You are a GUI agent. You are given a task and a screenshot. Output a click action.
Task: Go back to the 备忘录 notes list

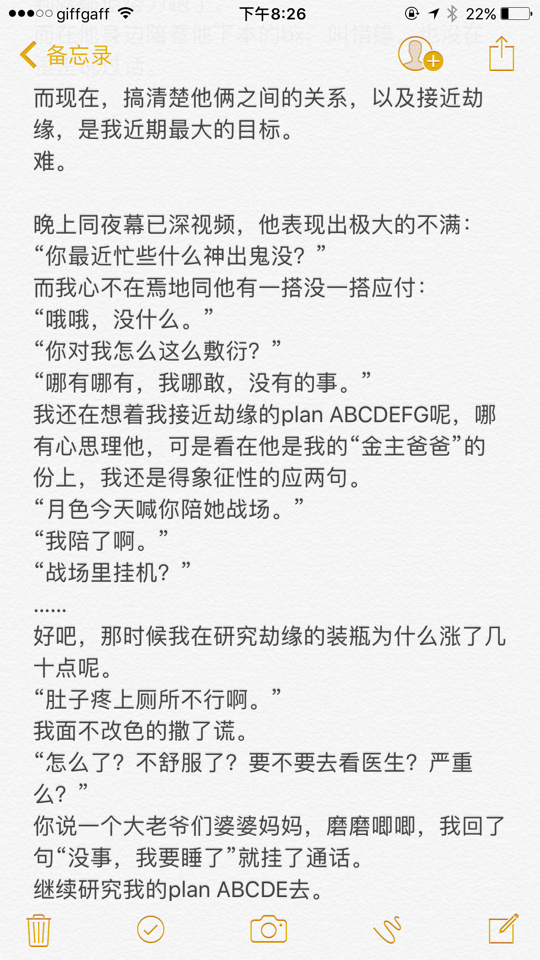(66, 55)
